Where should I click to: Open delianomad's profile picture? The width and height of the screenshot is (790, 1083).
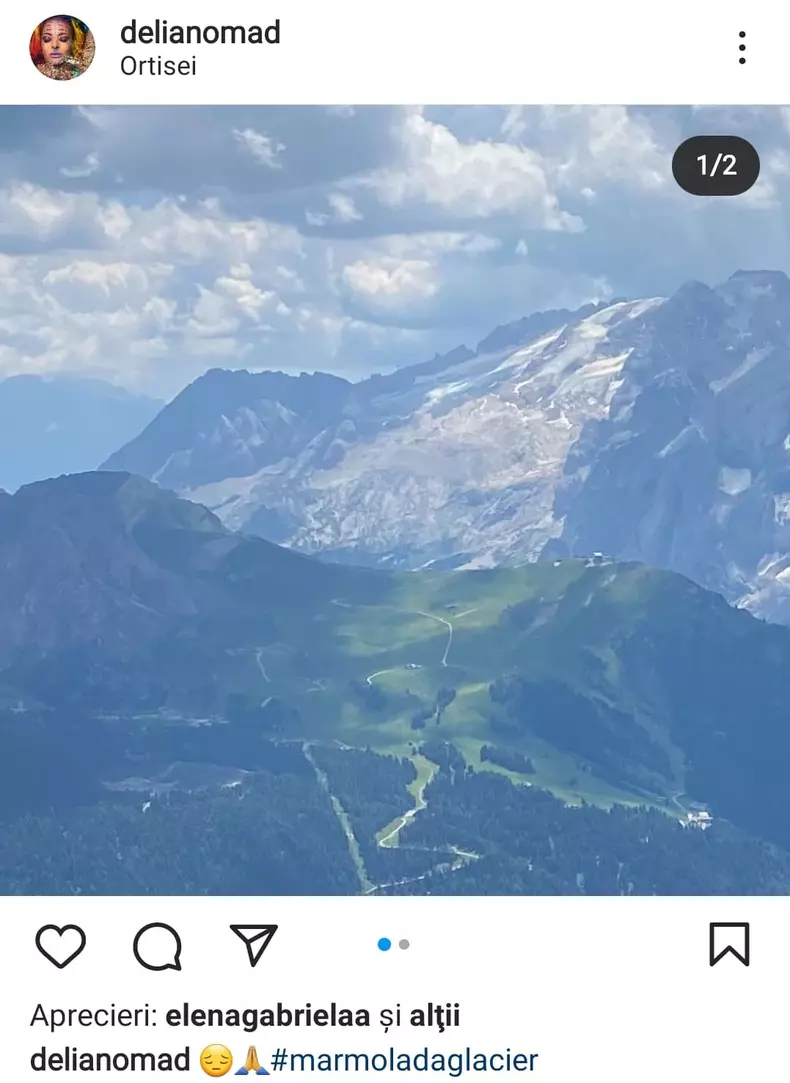click(62, 47)
